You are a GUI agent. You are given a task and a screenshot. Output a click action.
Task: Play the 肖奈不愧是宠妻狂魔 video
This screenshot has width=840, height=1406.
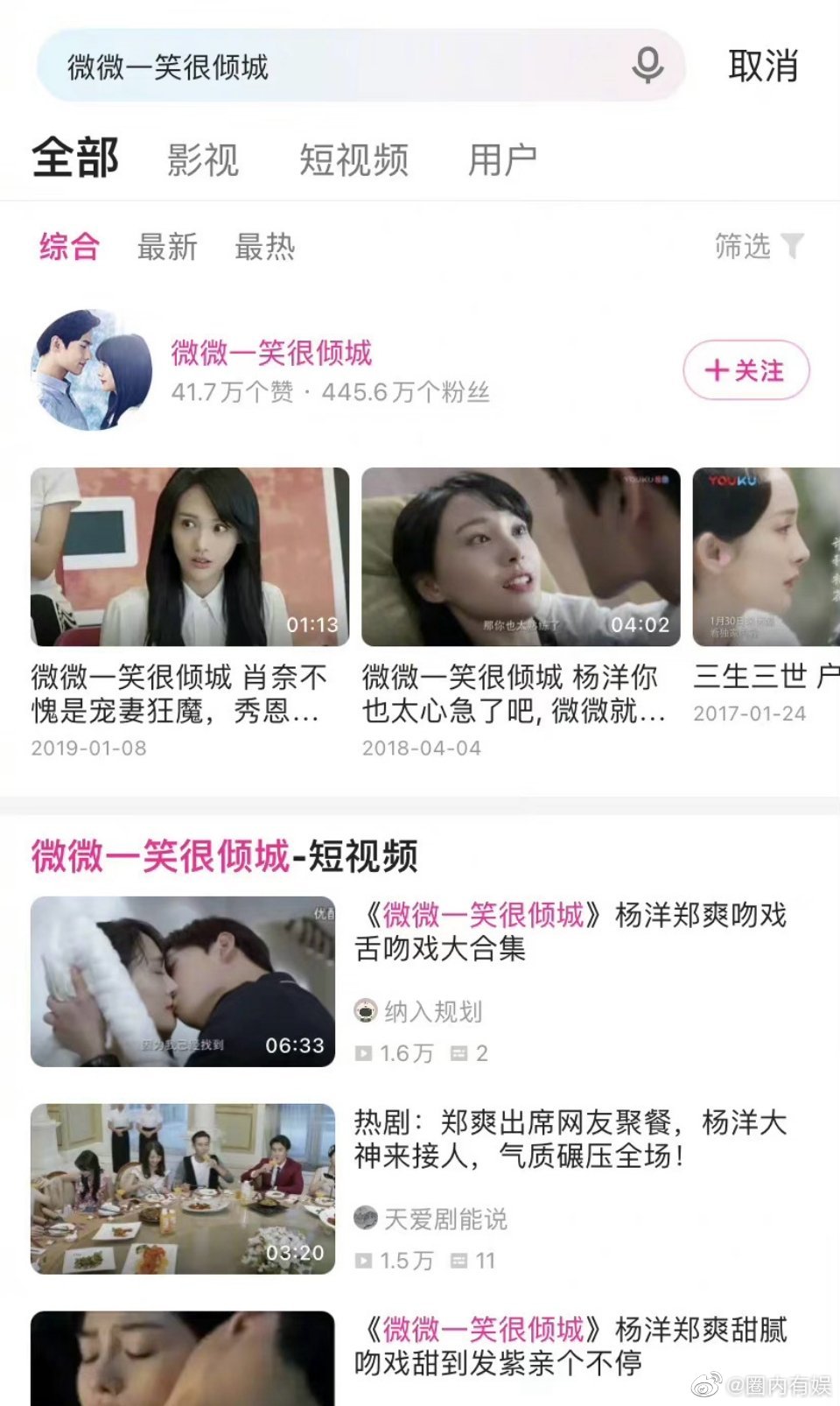[x=190, y=557]
